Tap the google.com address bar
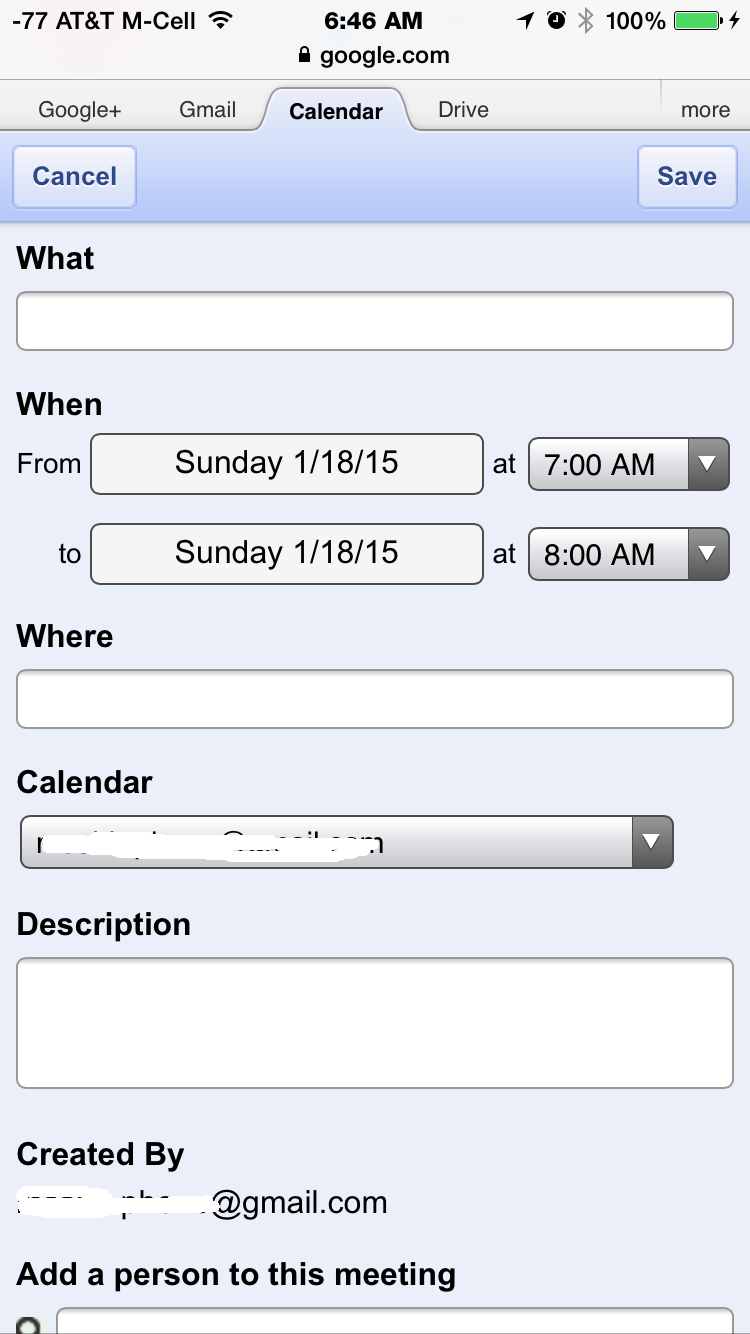 click(375, 56)
